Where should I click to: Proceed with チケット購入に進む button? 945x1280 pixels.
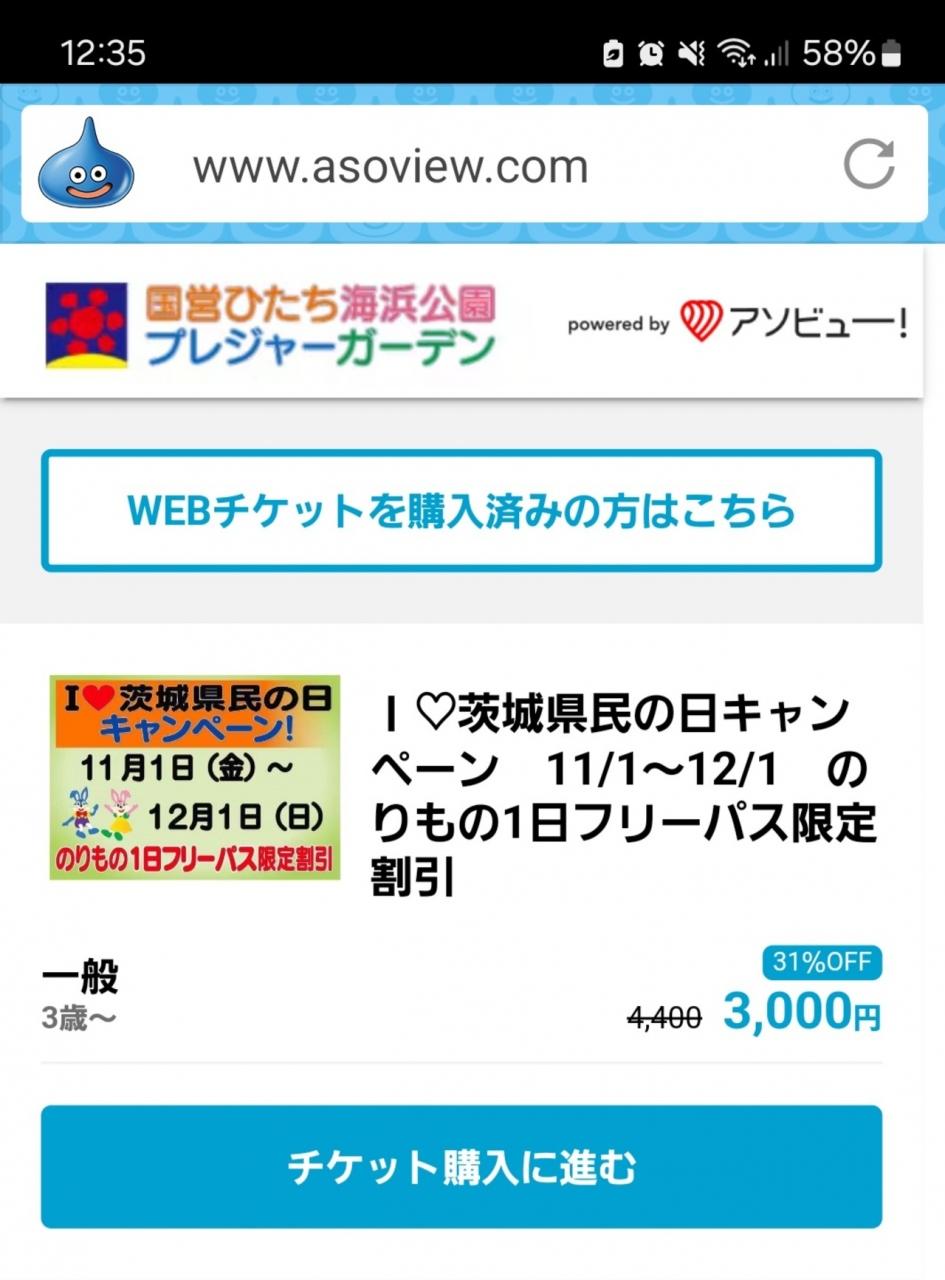(x=462, y=1167)
